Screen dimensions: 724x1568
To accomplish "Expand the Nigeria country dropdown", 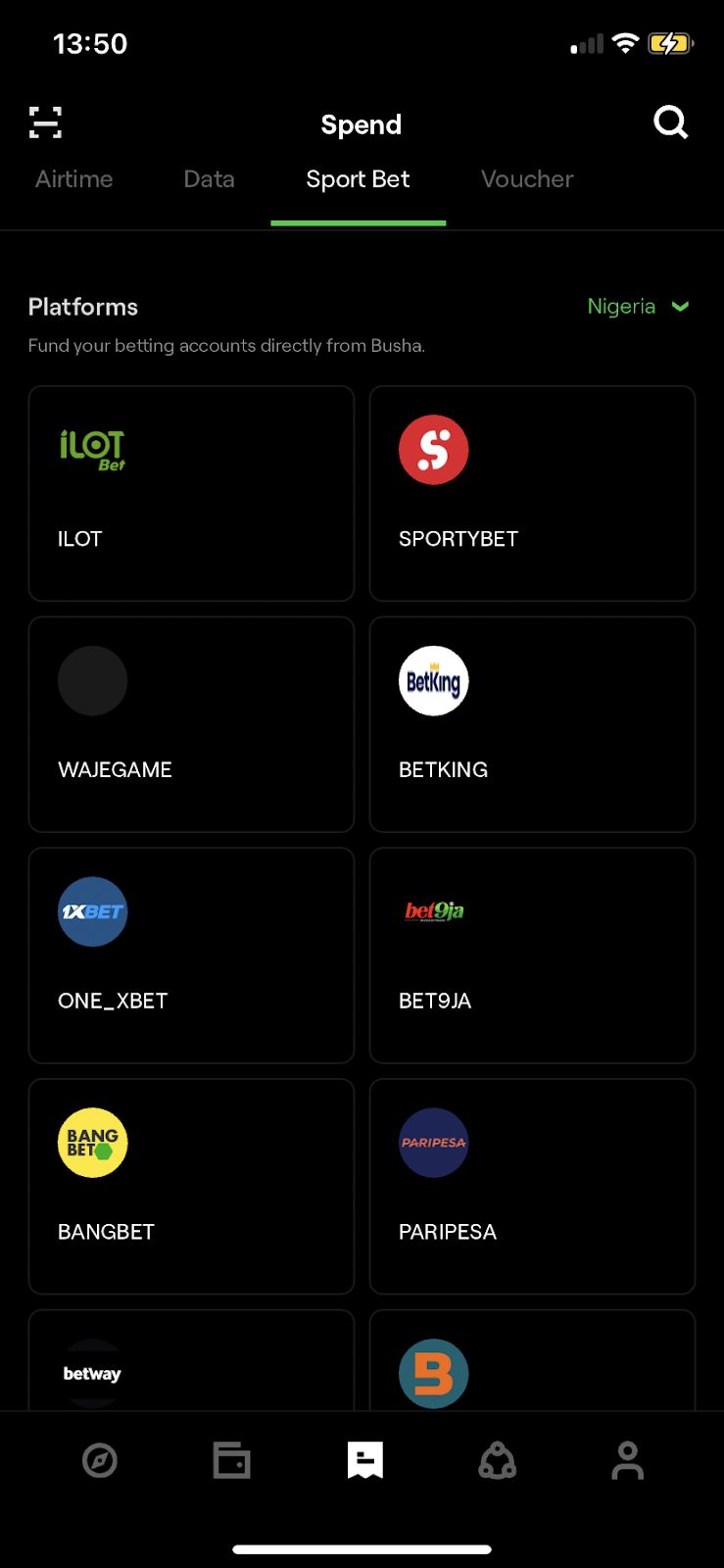I will [x=638, y=307].
